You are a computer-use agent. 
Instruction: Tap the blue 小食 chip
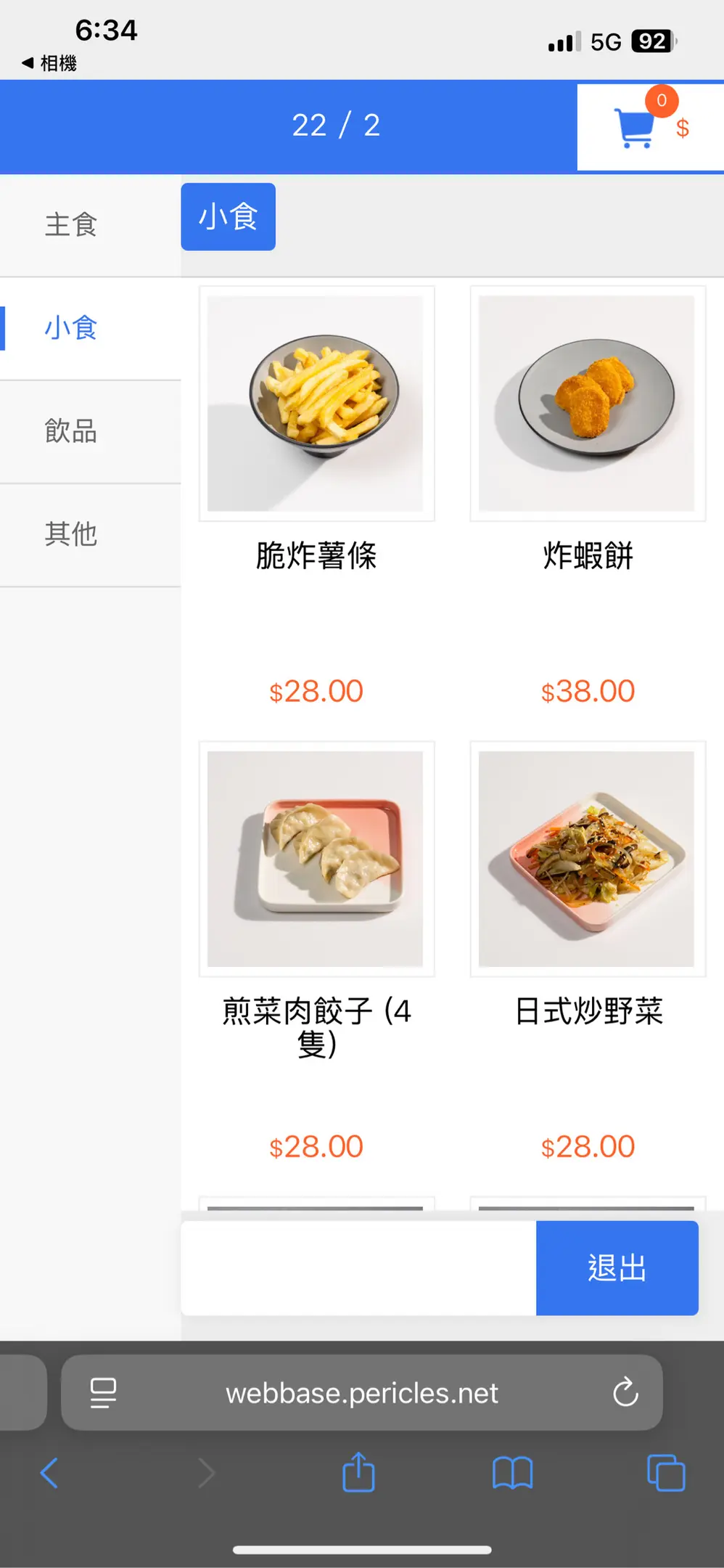pyautogui.click(x=228, y=217)
